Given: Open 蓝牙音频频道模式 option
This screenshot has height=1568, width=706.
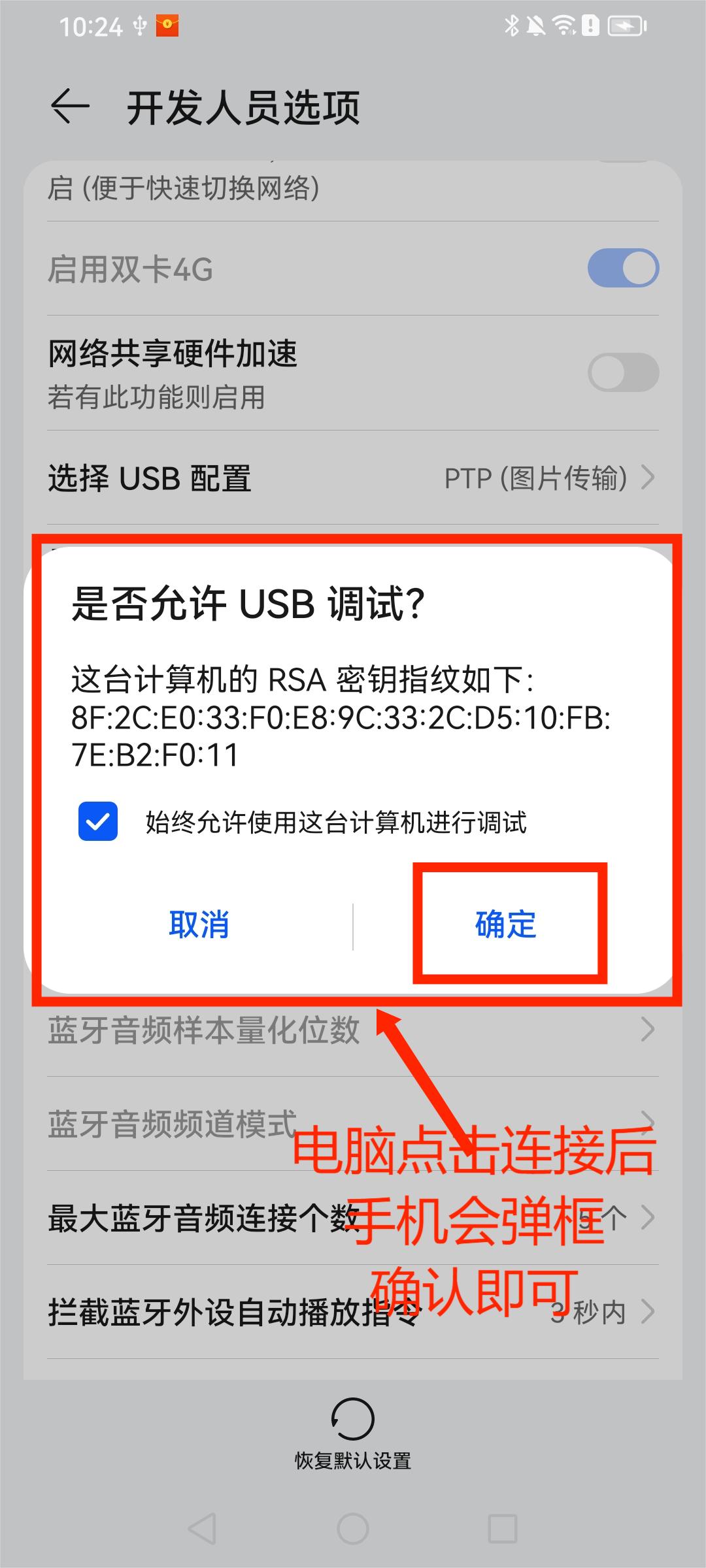Looking at the screenshot, I should [196, 1124].
